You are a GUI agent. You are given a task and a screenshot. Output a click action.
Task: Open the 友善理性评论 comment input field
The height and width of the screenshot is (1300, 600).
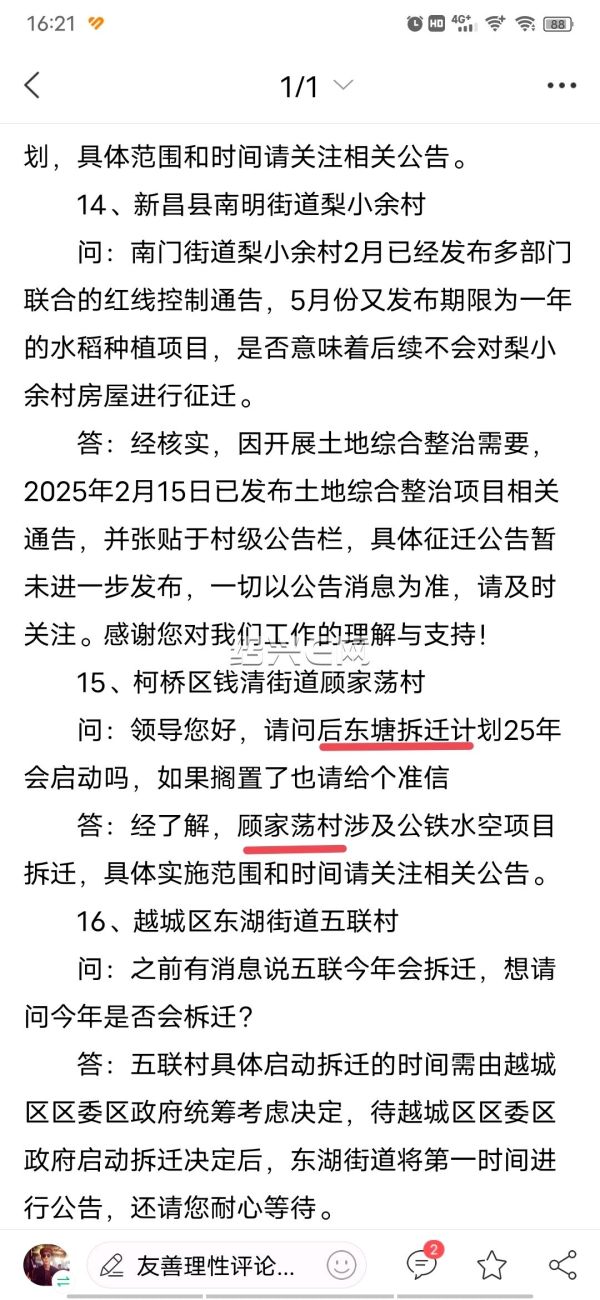(x=226, y=1265)
